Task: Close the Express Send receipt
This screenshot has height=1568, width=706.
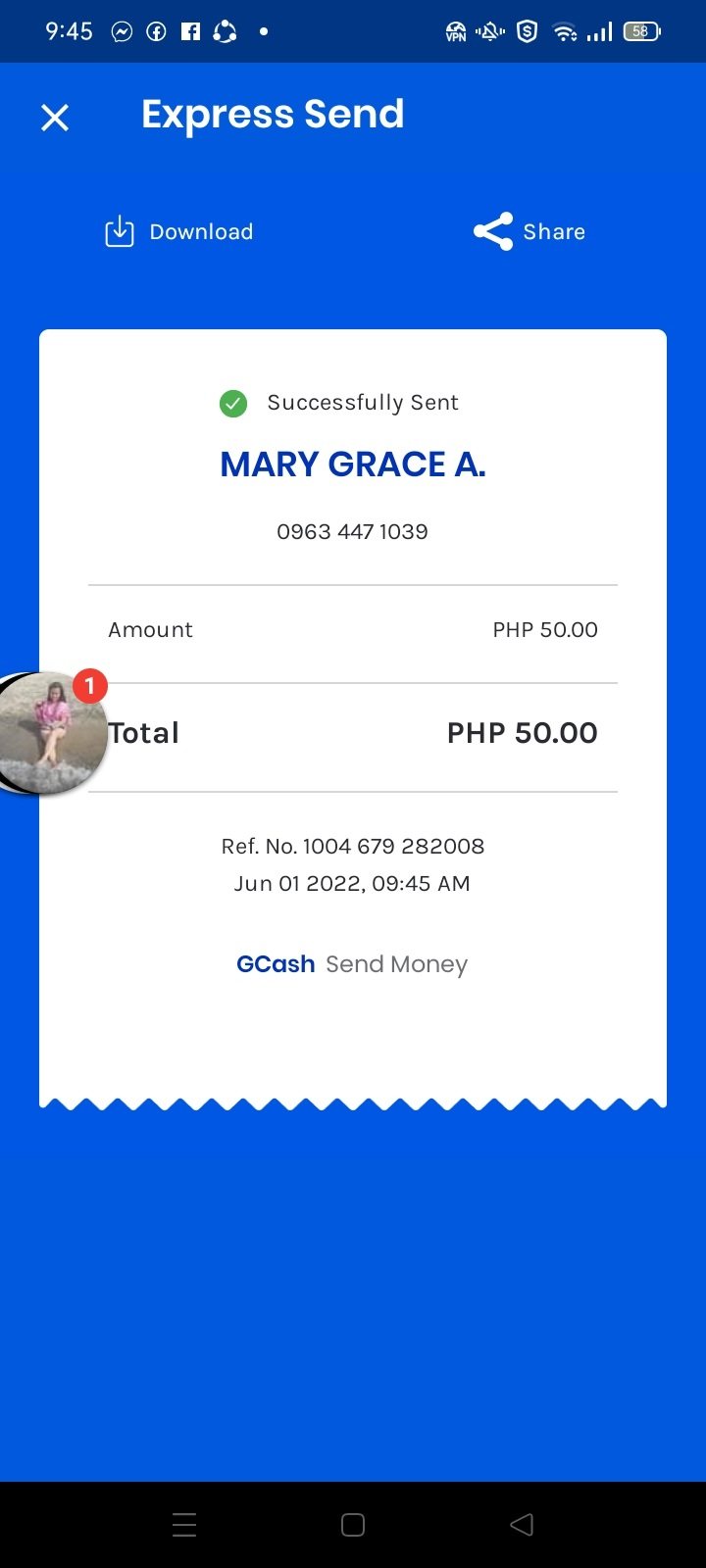Action: (x=55, y=118)
